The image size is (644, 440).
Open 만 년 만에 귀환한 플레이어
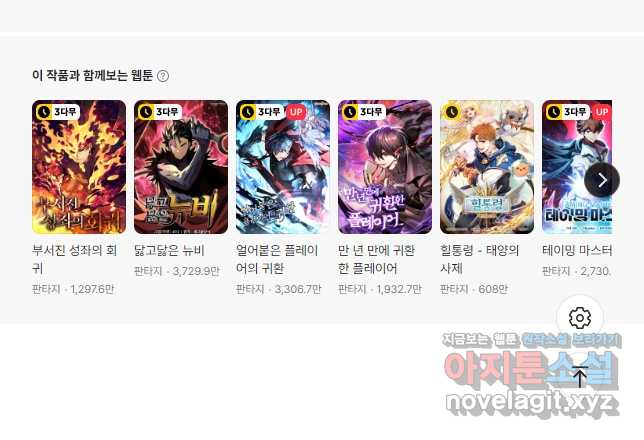coord(385,167)
